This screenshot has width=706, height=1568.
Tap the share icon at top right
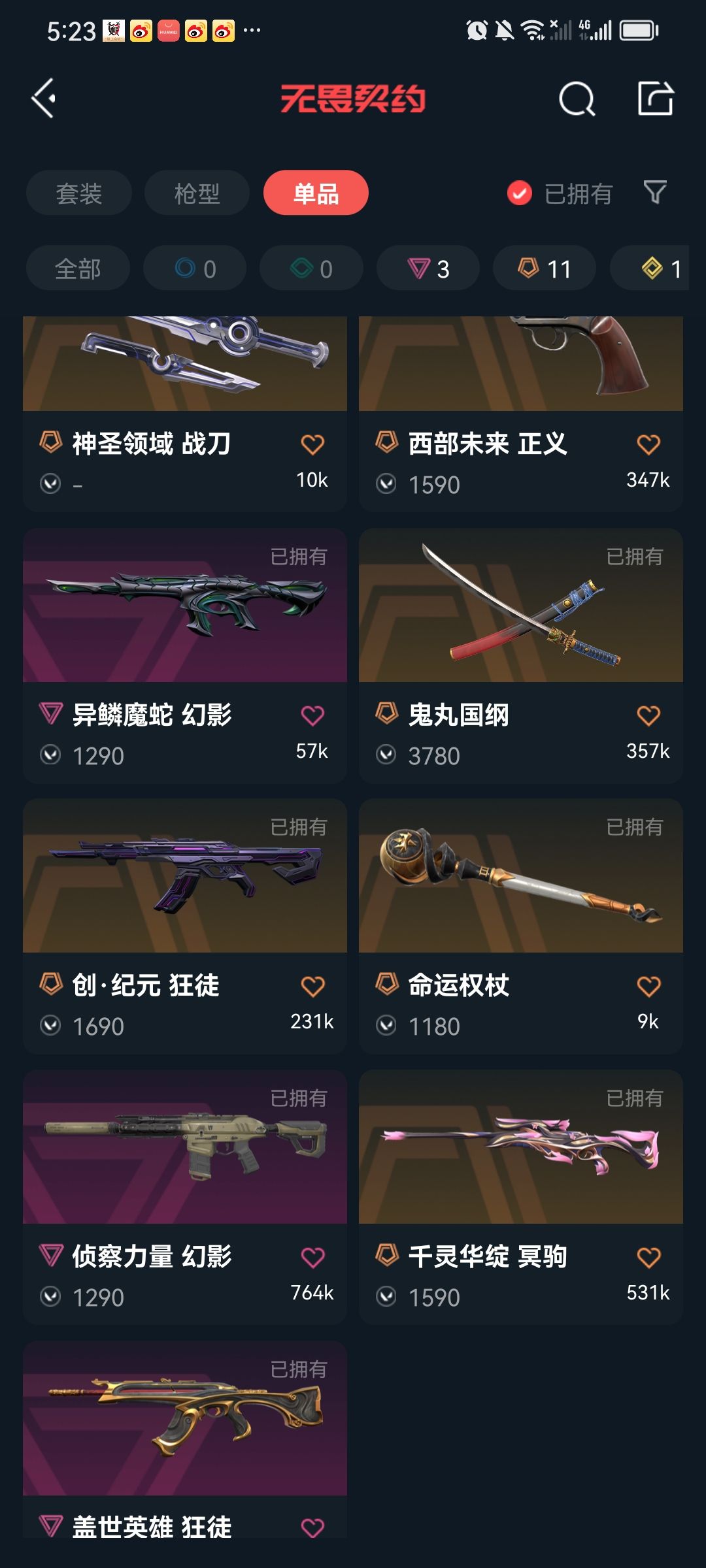tap(655, 99)
